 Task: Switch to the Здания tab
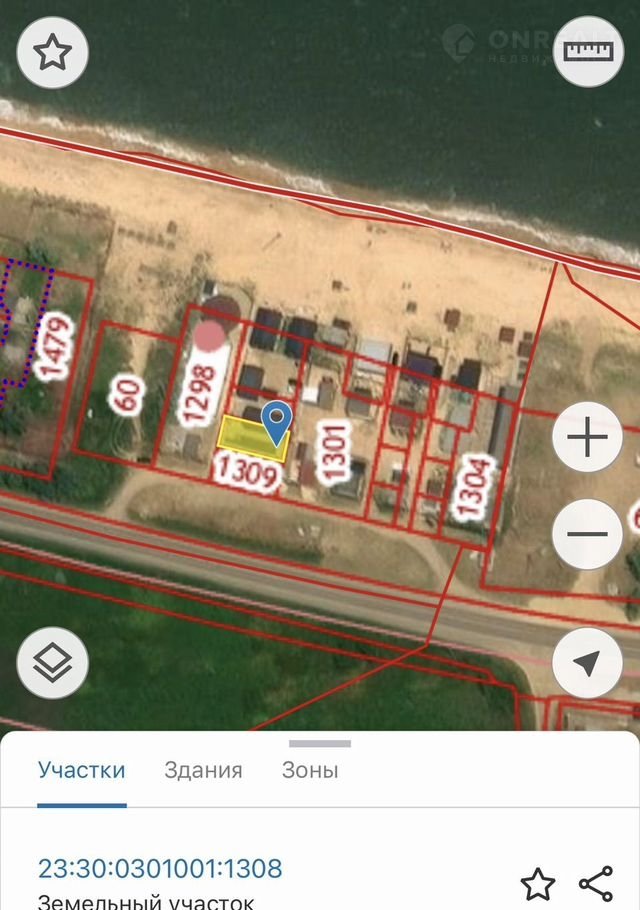pos(203,770)
